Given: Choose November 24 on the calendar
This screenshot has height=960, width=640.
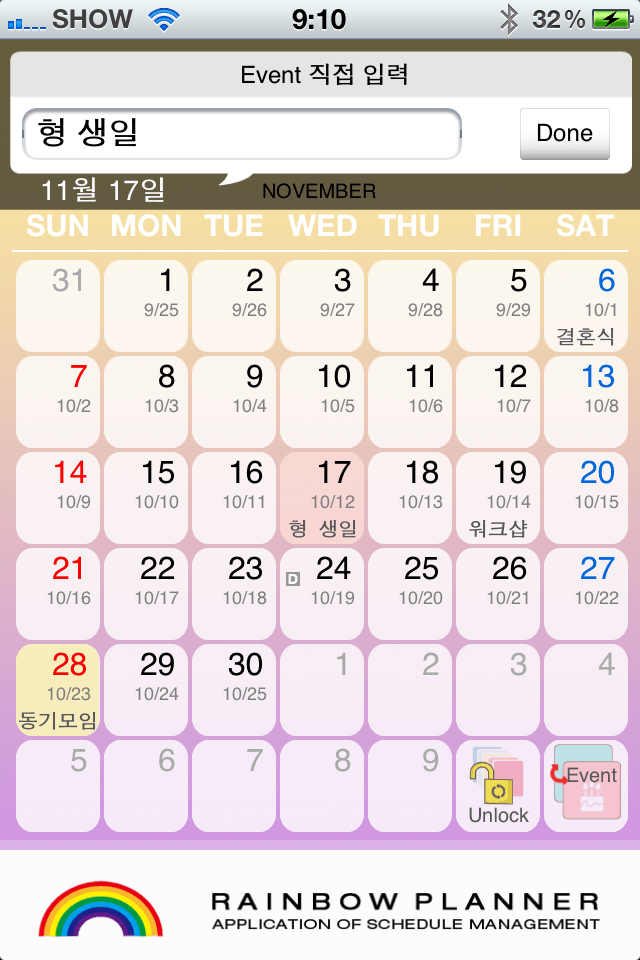Looking at the screenshot, I should click(322, 594).
